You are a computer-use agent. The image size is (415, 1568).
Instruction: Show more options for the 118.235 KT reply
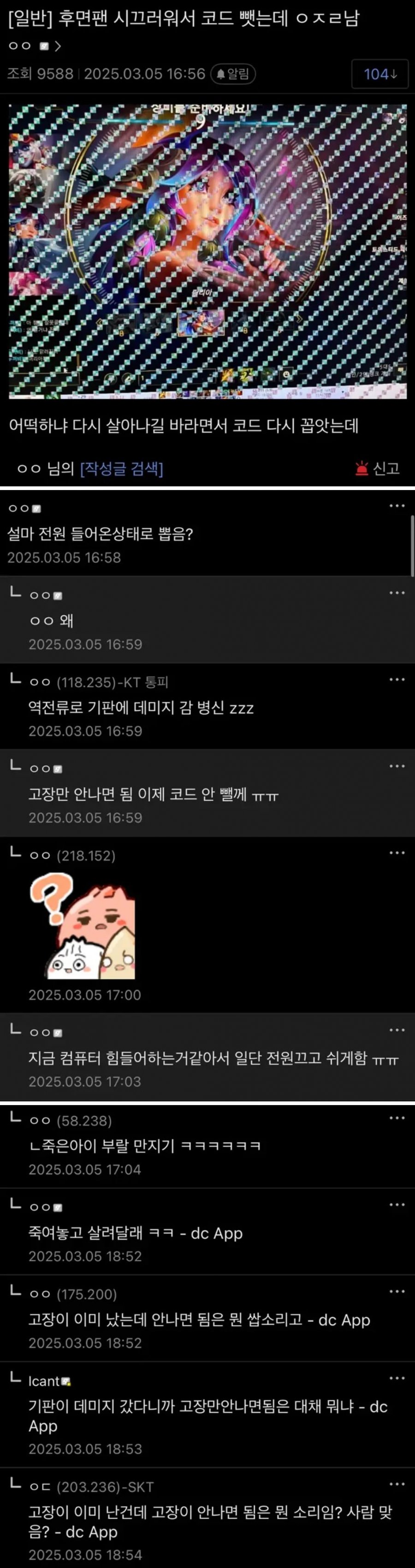coord(397,679)
